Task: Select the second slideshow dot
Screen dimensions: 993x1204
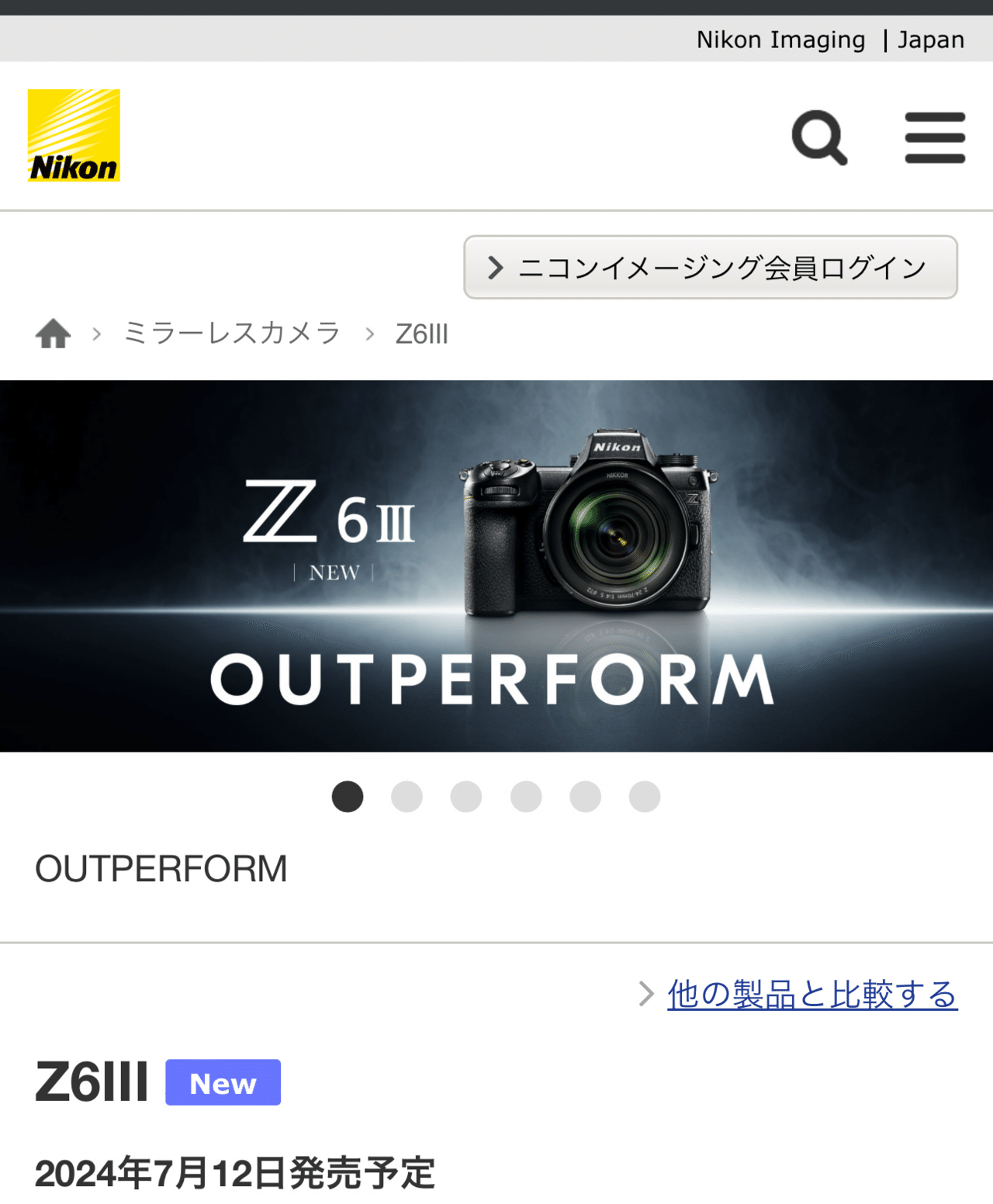Action: tap(407, 797)
